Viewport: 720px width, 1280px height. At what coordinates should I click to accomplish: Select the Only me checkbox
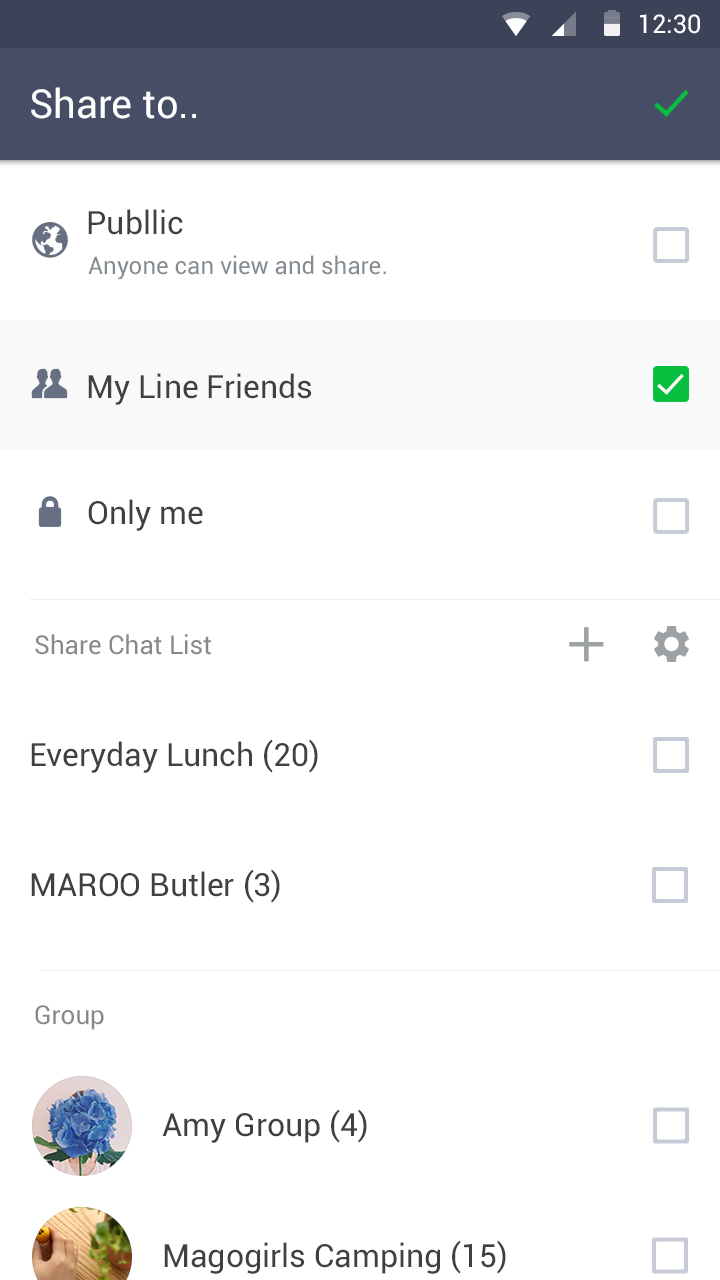pyautogui.click(x=671, y=516)
